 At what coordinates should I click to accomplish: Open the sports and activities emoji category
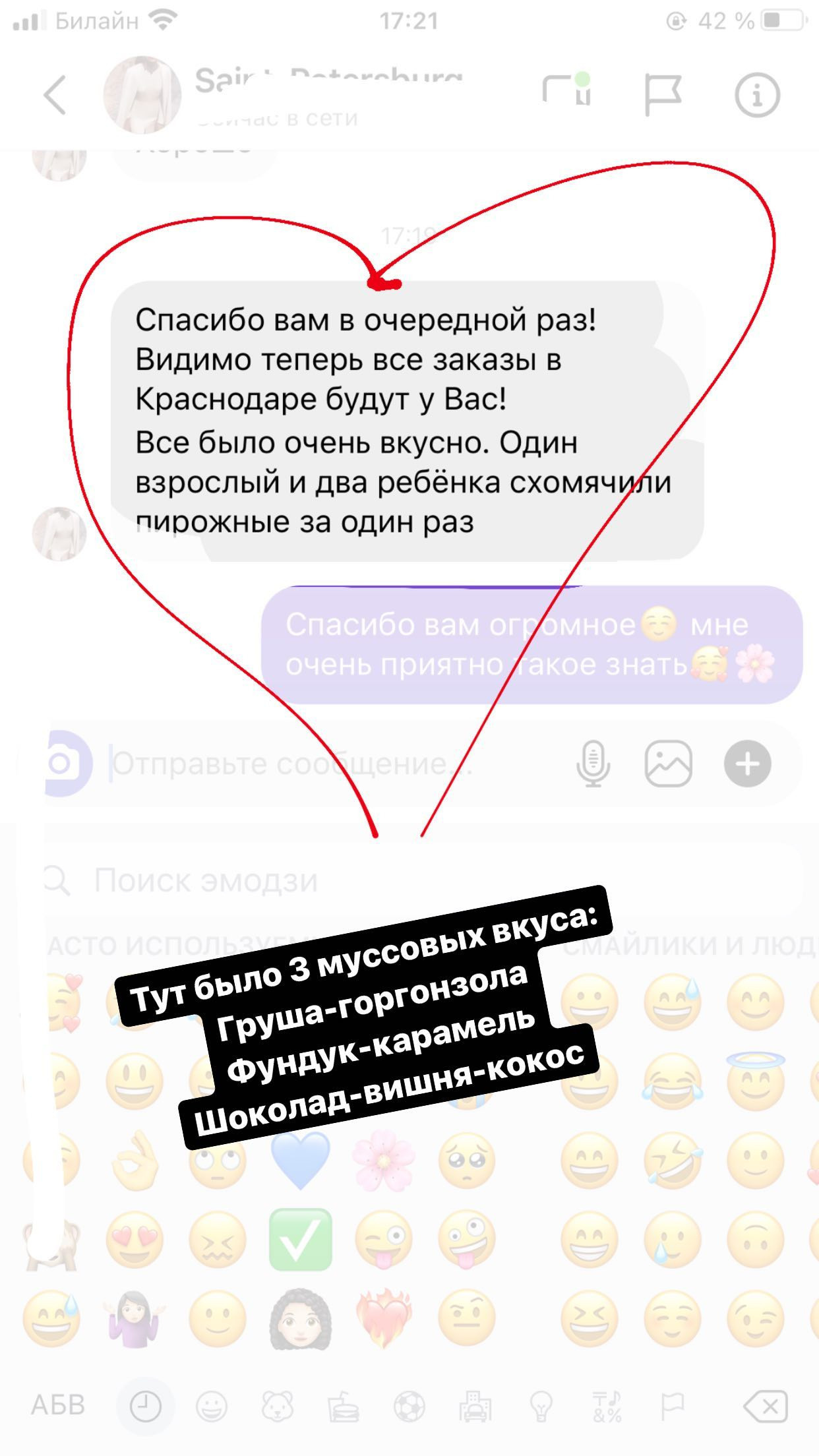[x=410, y=1405]
